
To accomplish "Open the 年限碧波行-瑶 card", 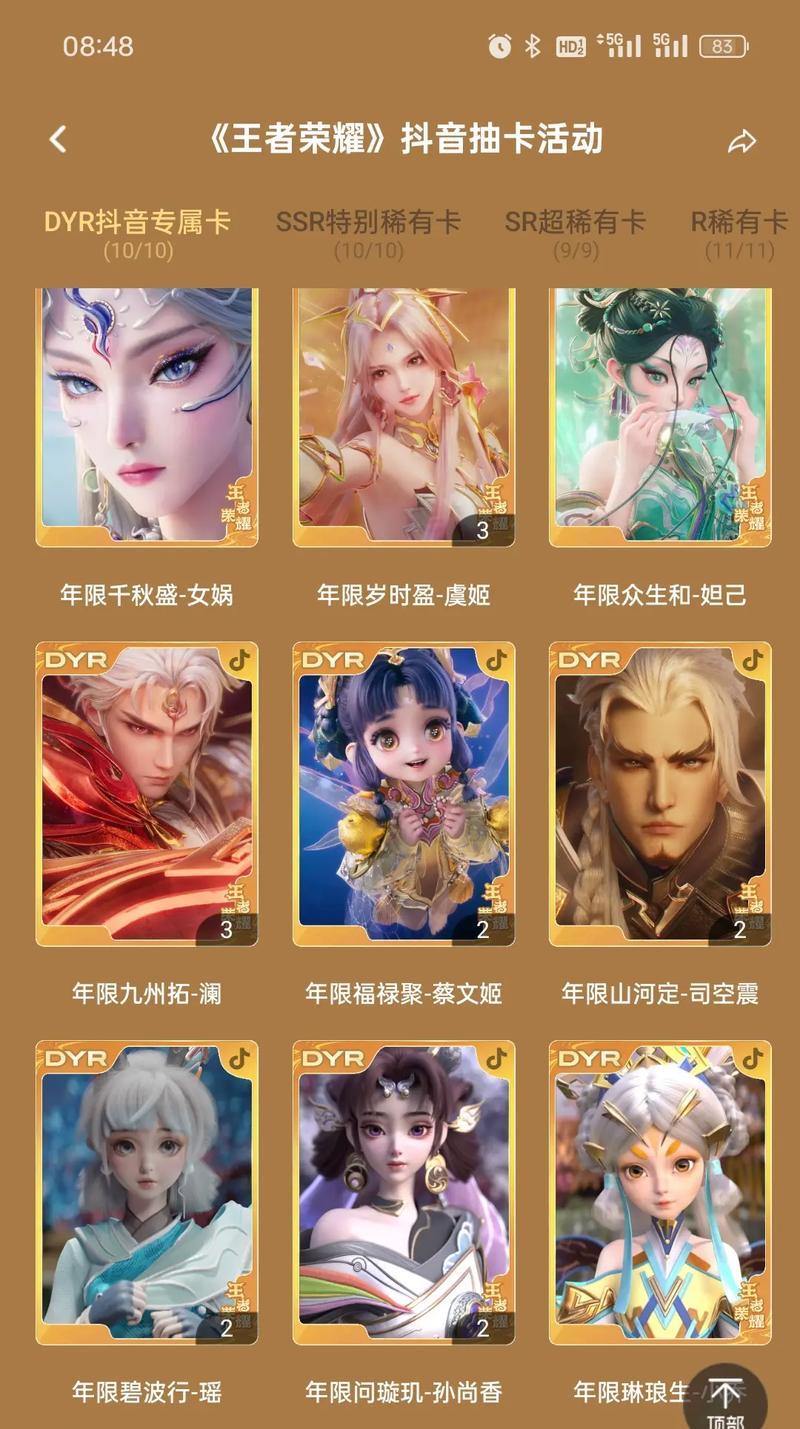I will pyautogui.click(x=147, y=1192).
